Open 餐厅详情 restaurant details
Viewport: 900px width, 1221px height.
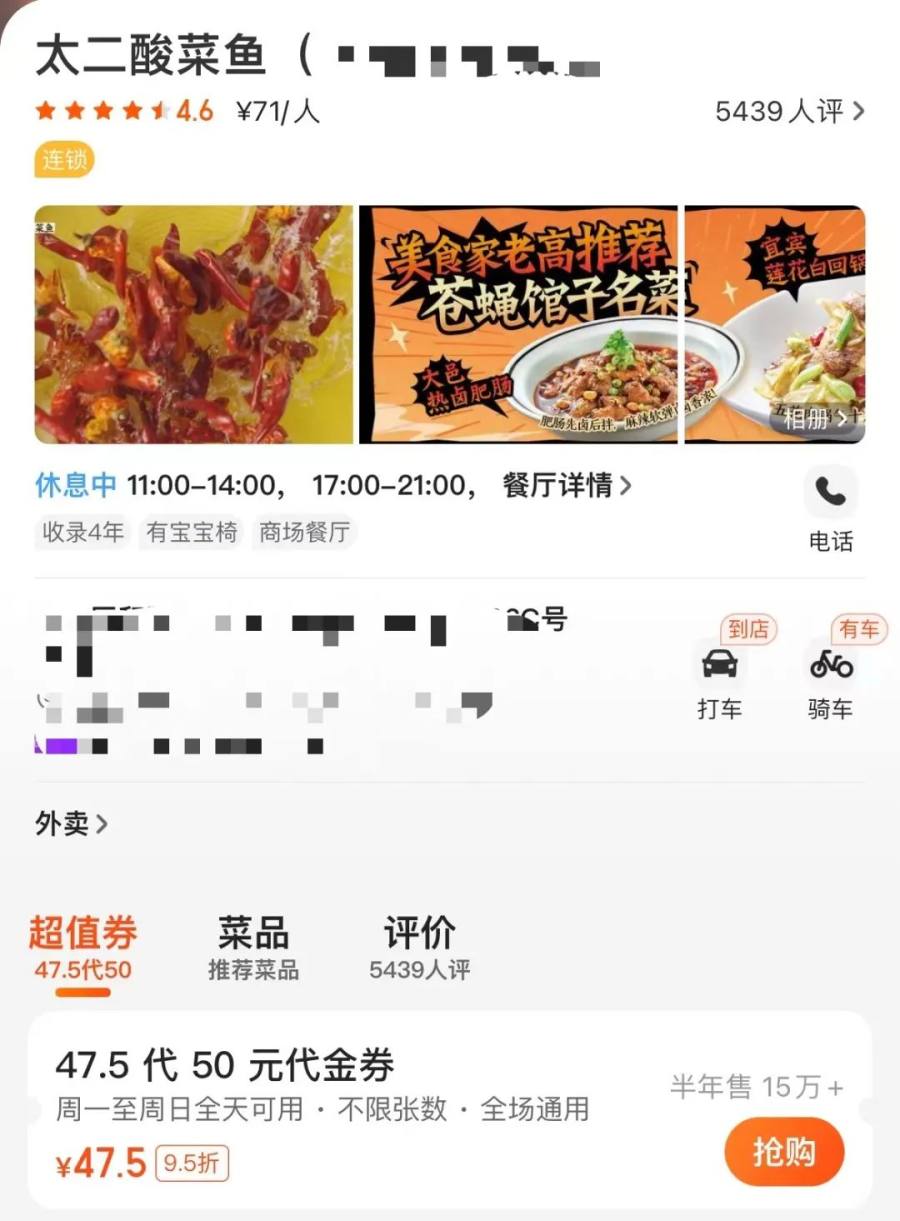(567, 486)
